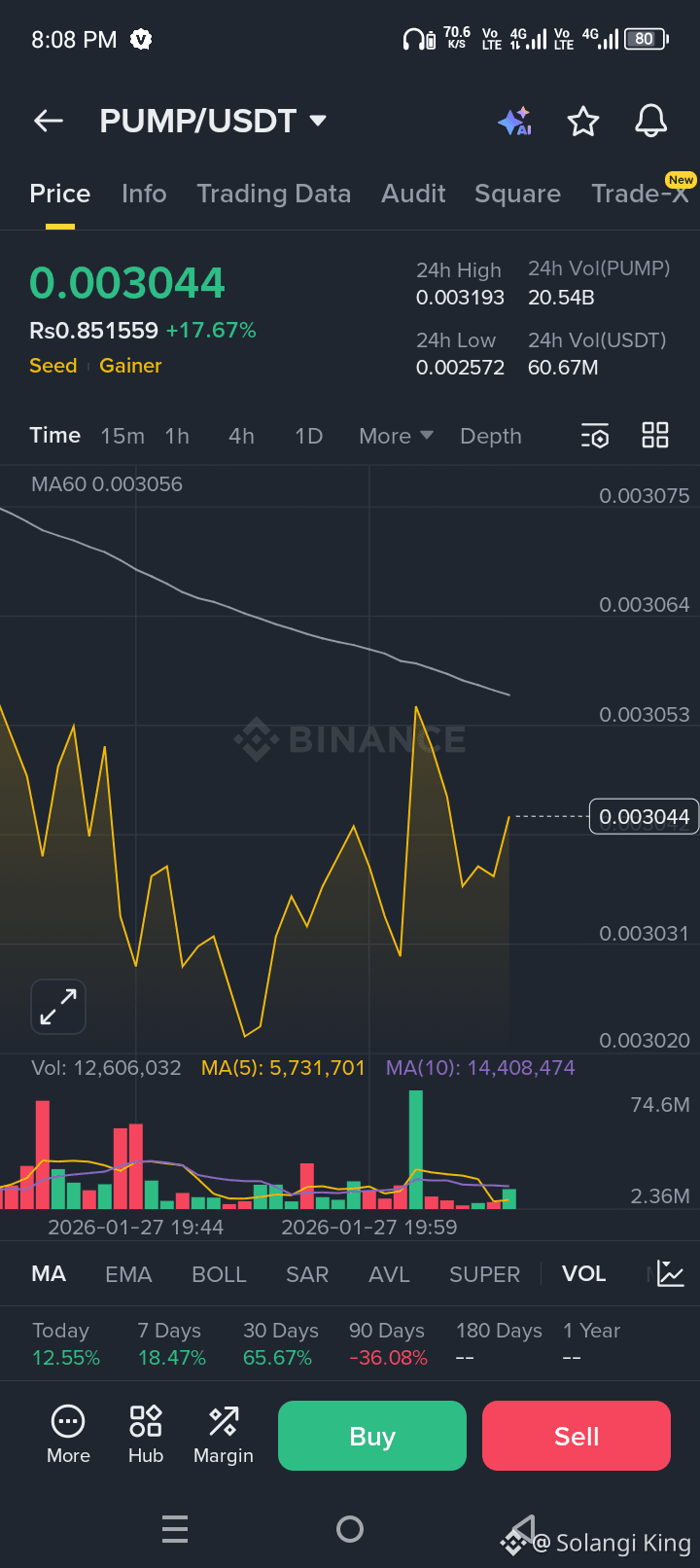The height and width of the screenshot is (1568, 700).
Task: Open the Margin trading shortcut
Action: click(x=224, y=1435)
